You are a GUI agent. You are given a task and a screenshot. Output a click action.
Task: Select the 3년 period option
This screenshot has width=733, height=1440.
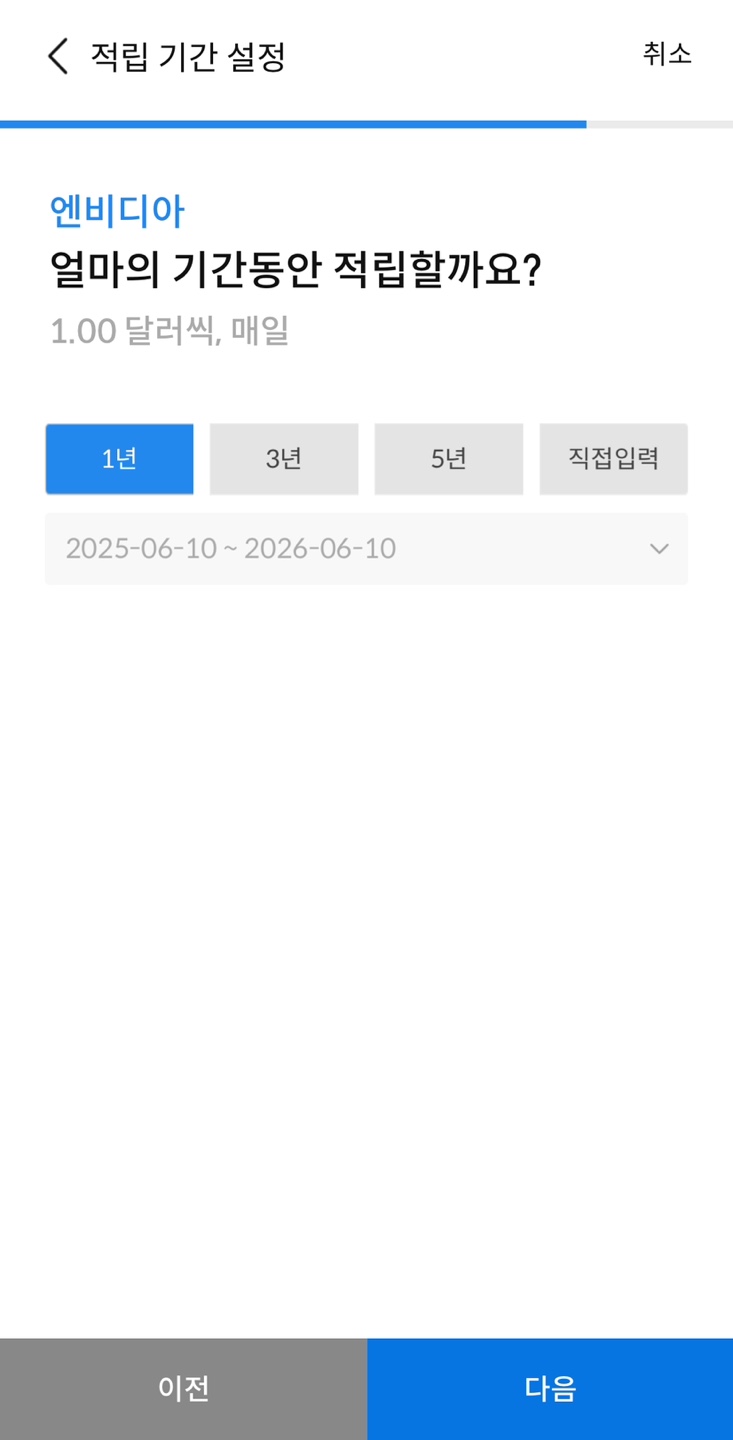point(284,458)
